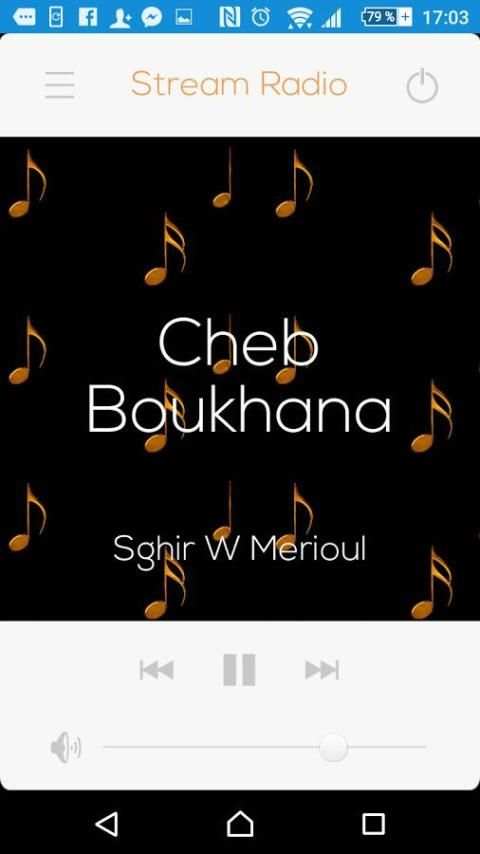Tap the volume slider handle
This screenshot has height=854, width=480.
[333, 747]
